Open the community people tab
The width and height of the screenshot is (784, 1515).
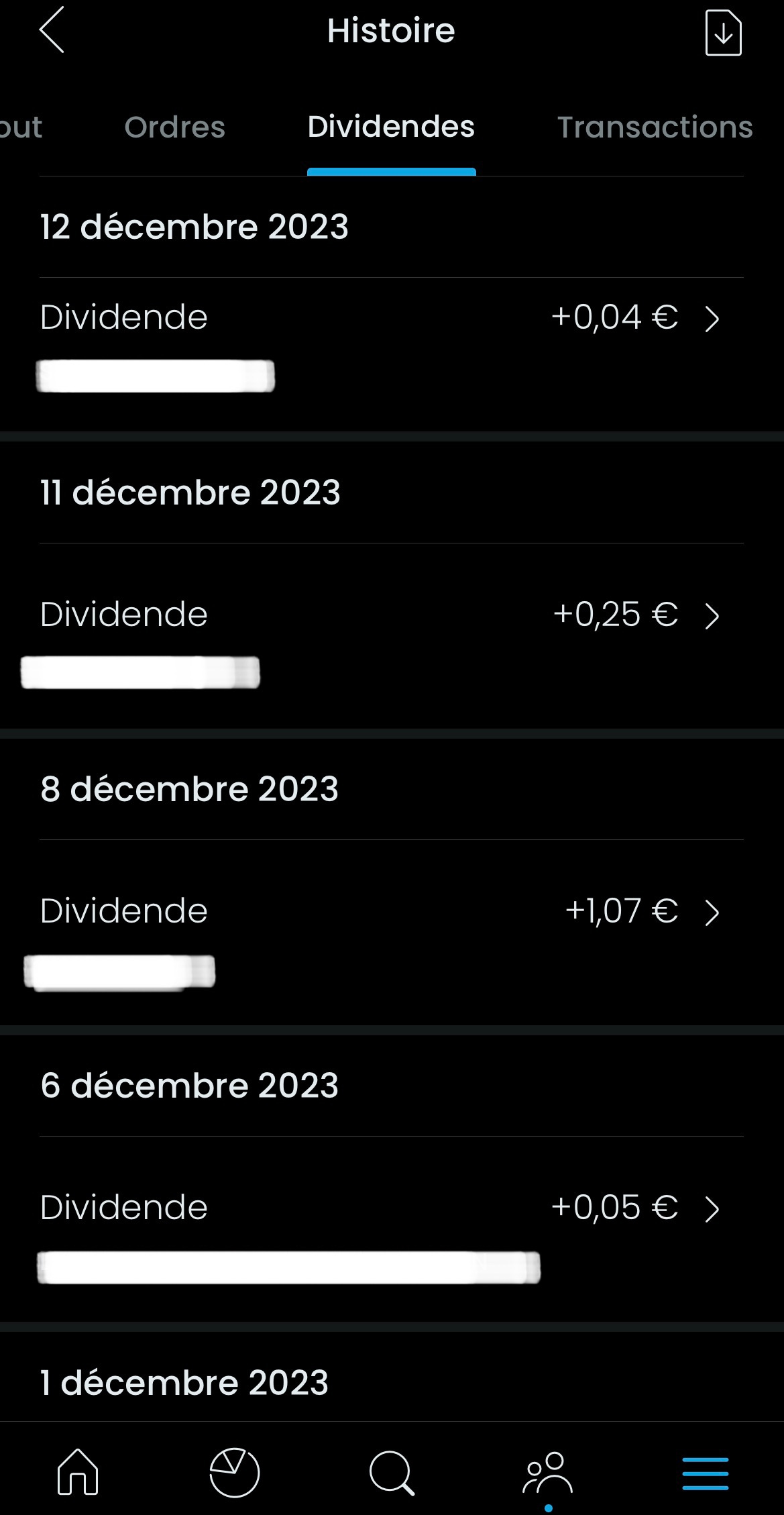click(548, 1473)
